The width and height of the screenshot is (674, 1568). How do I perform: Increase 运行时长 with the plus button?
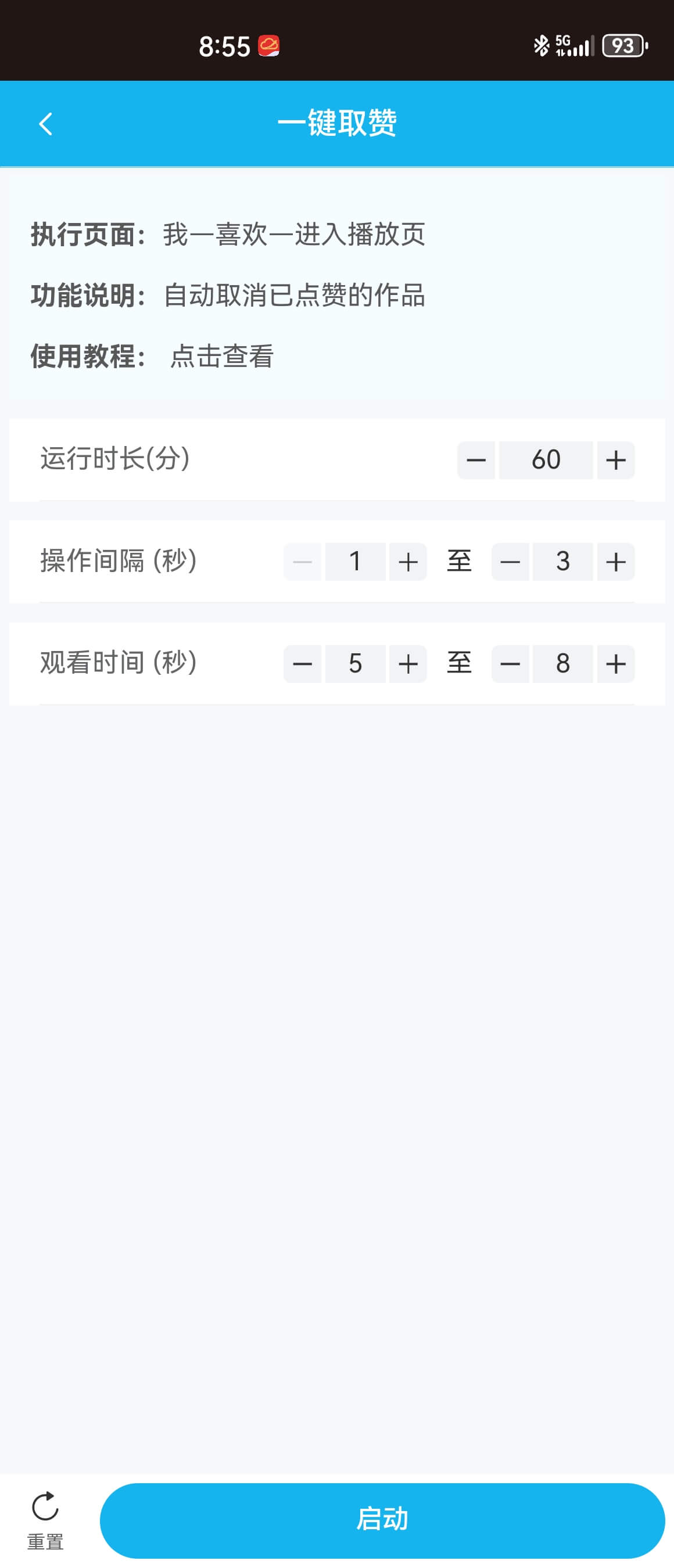click(614, 459)
